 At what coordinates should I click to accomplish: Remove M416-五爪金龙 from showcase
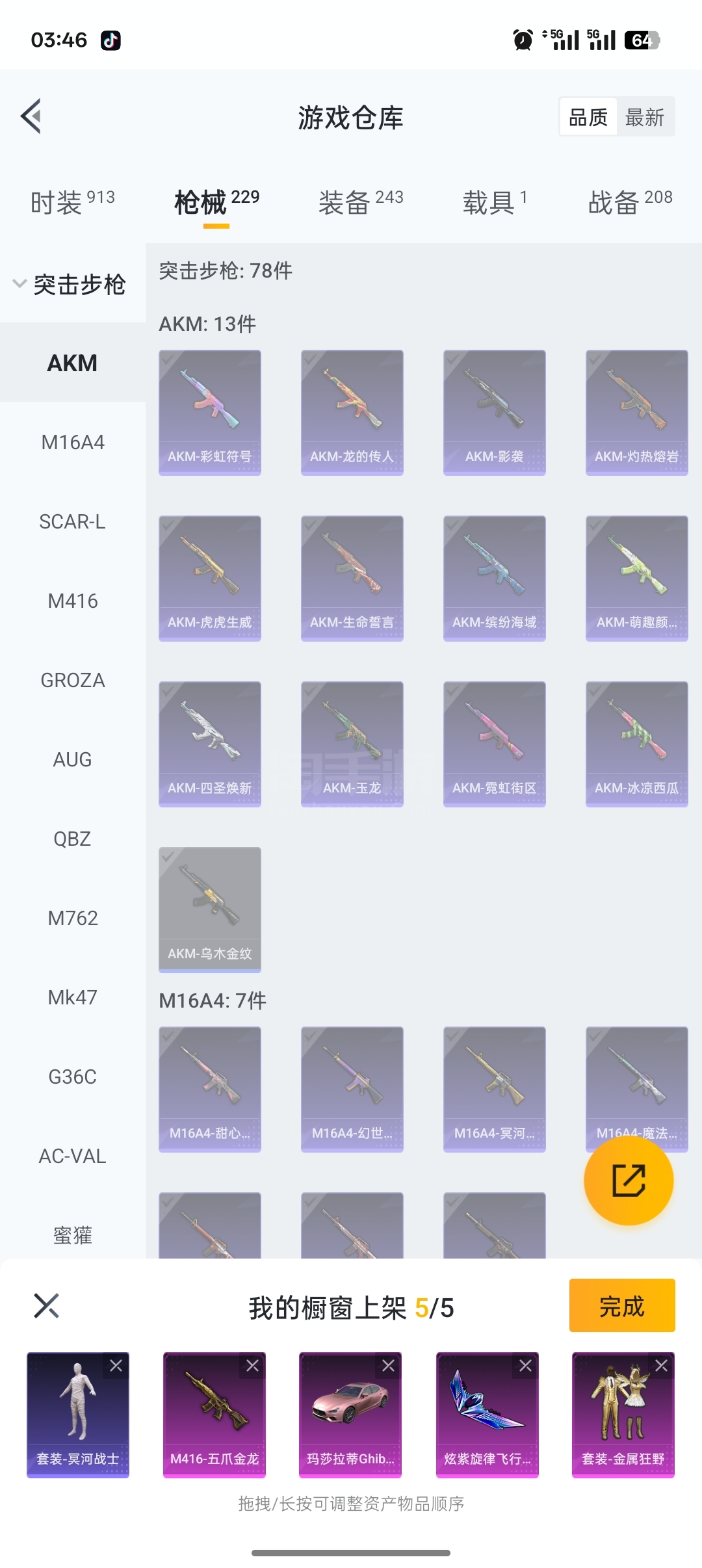pyautogui.click(x=253, y=1366)
